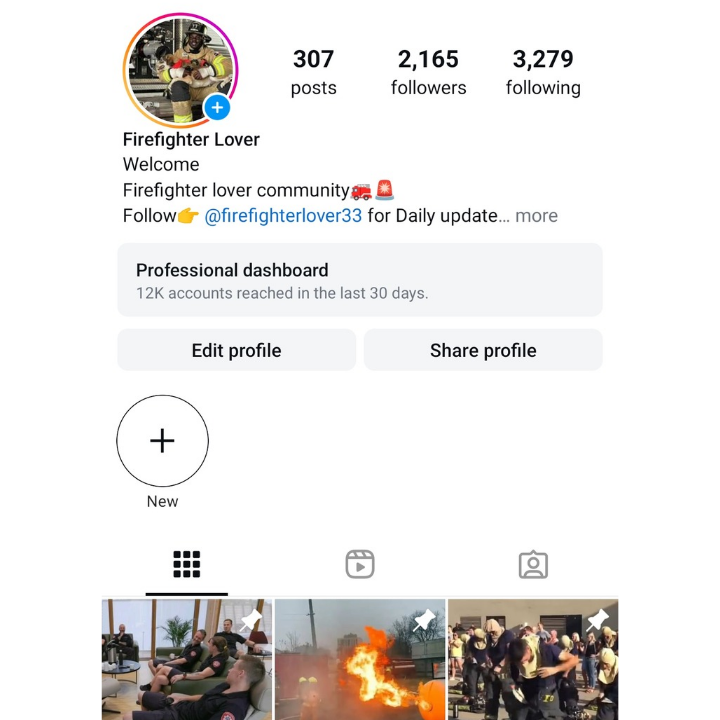
Task: View the 2,165 followers list
Action: 428,73
